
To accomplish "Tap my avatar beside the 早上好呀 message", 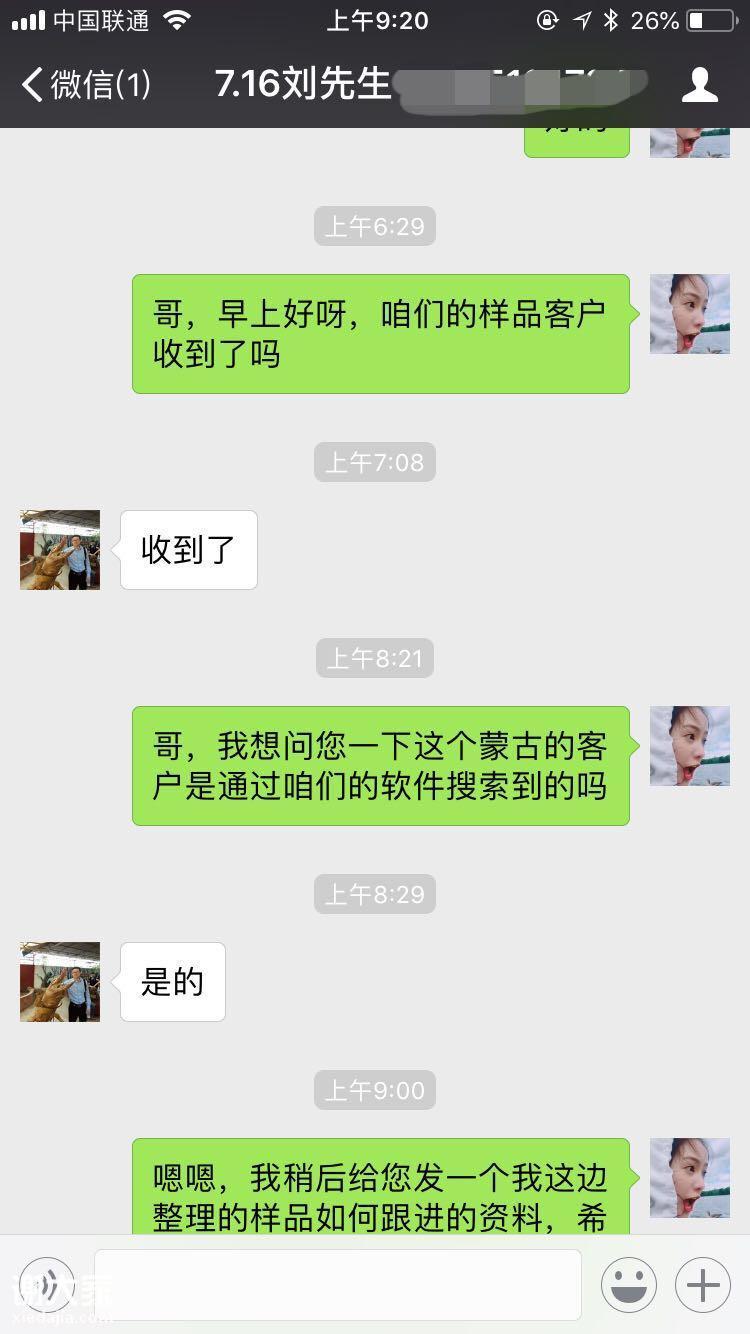I will pyautogui.click(x=690, y=314).
